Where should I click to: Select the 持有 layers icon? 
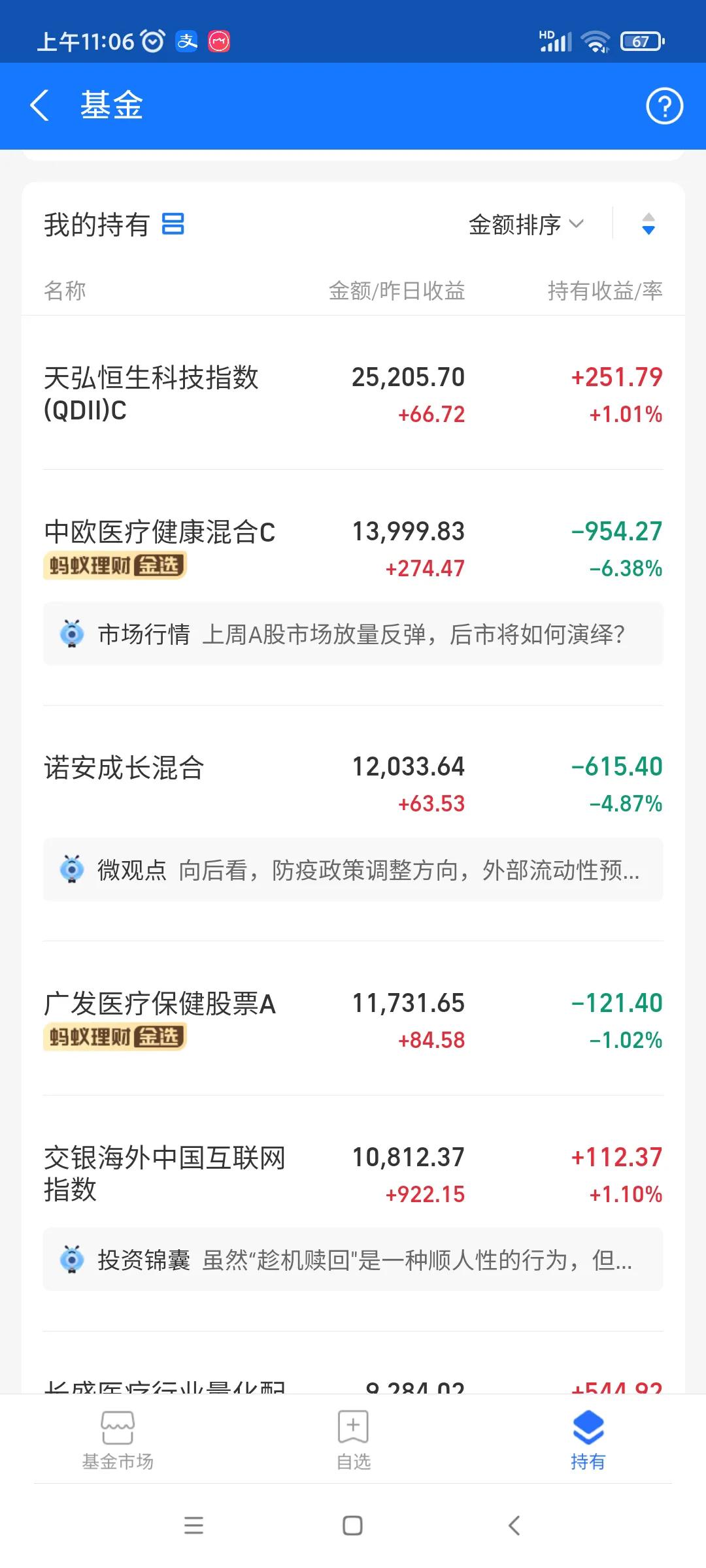(588, 1426)
